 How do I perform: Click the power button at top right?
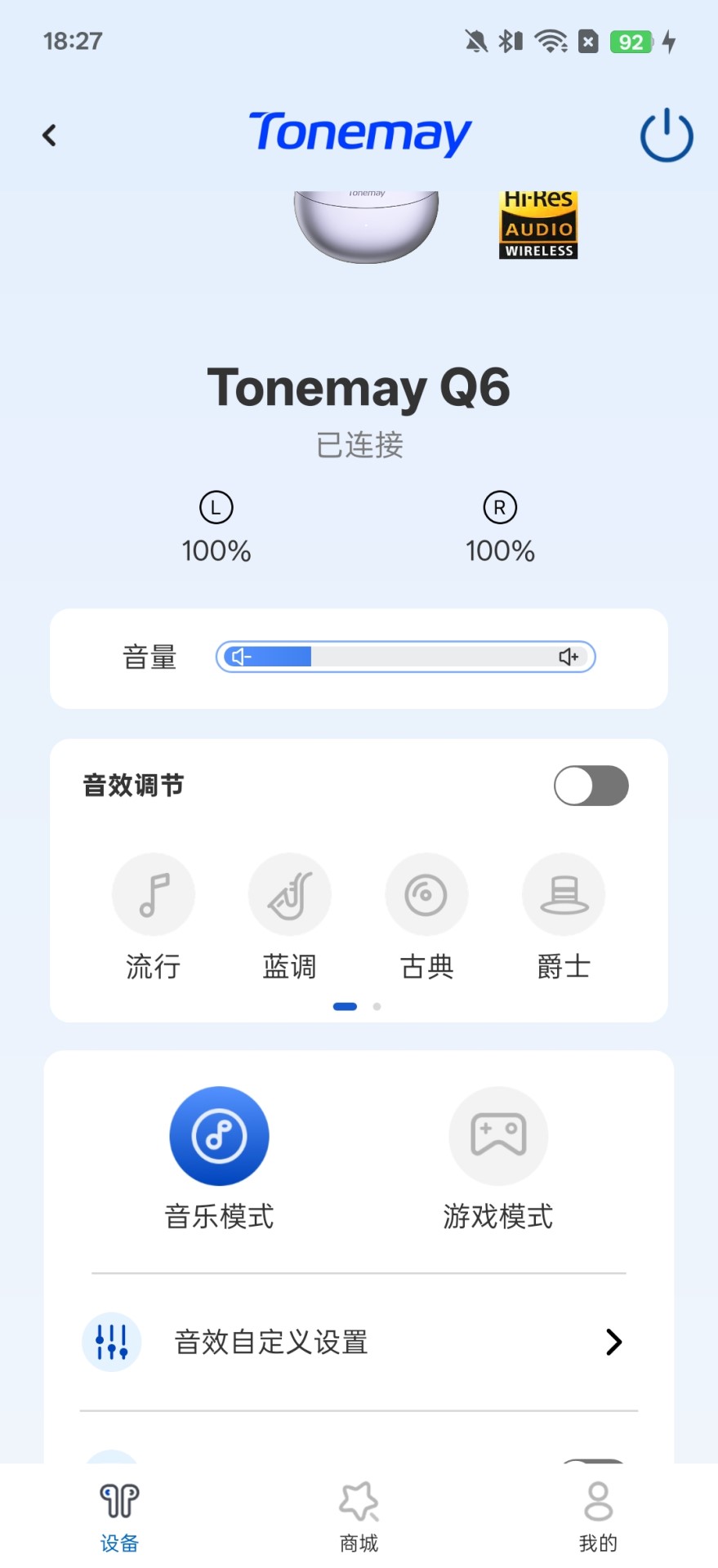point(666,135)
